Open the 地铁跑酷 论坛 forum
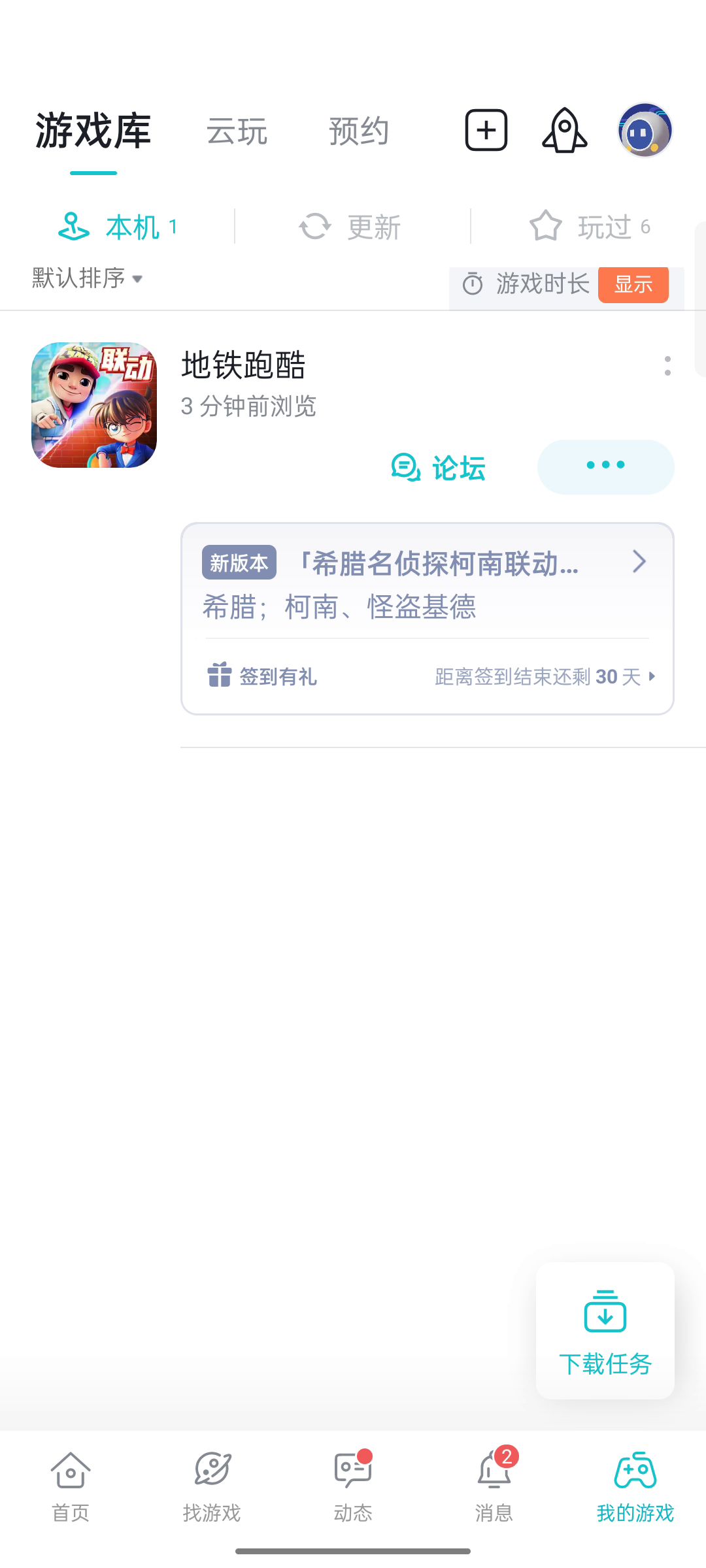This screenshot has width=706, height=1568. coord(439,468)
